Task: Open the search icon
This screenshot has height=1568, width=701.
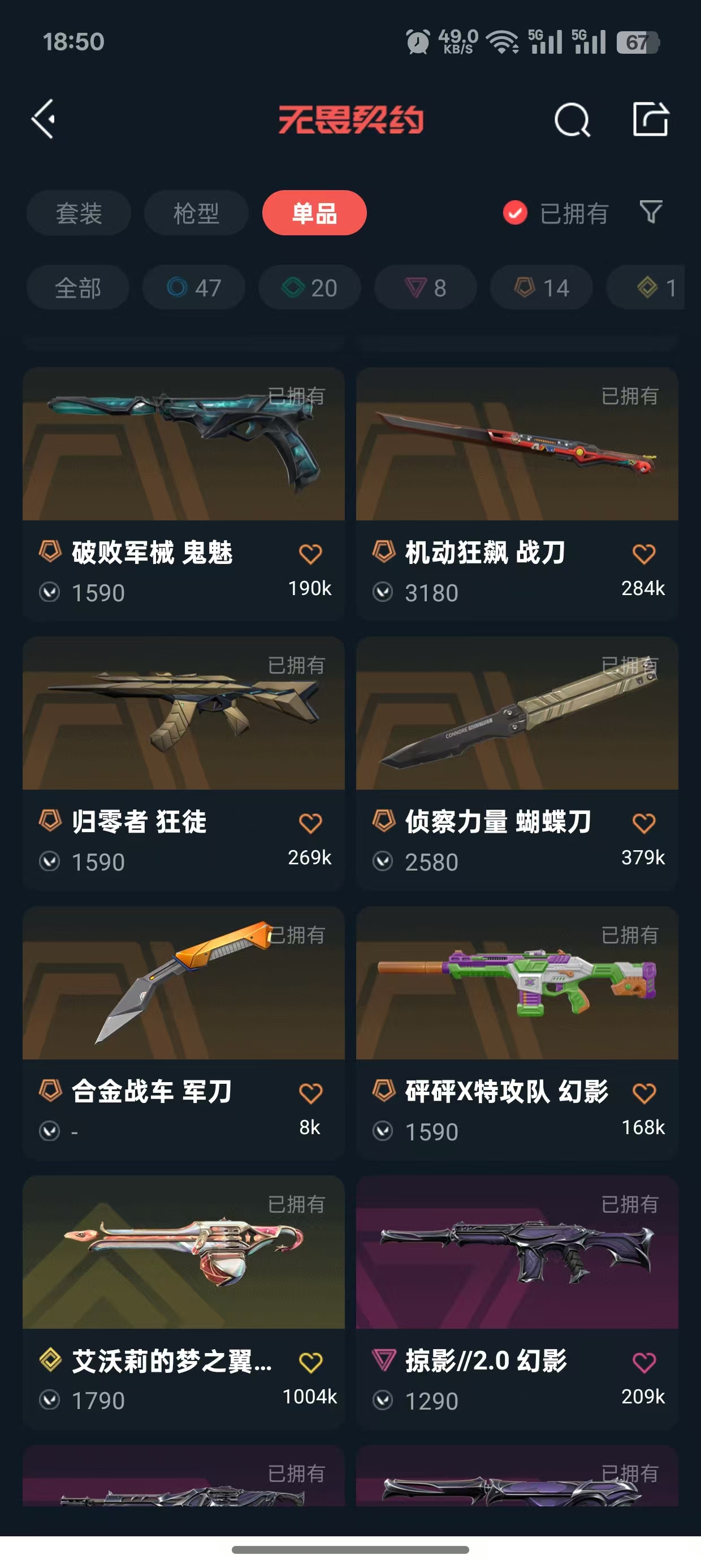Action: tap(572, 119)
